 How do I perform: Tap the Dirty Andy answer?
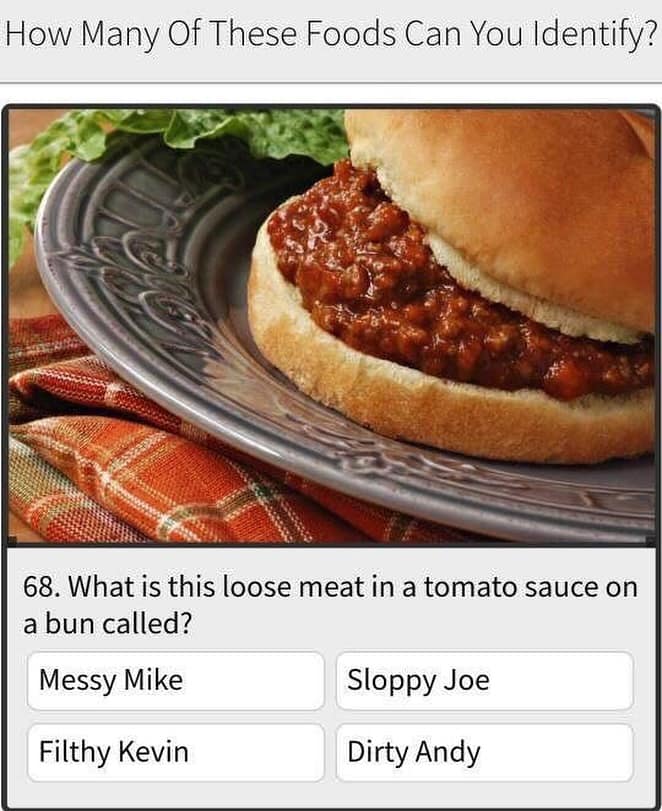pos(484,752)
